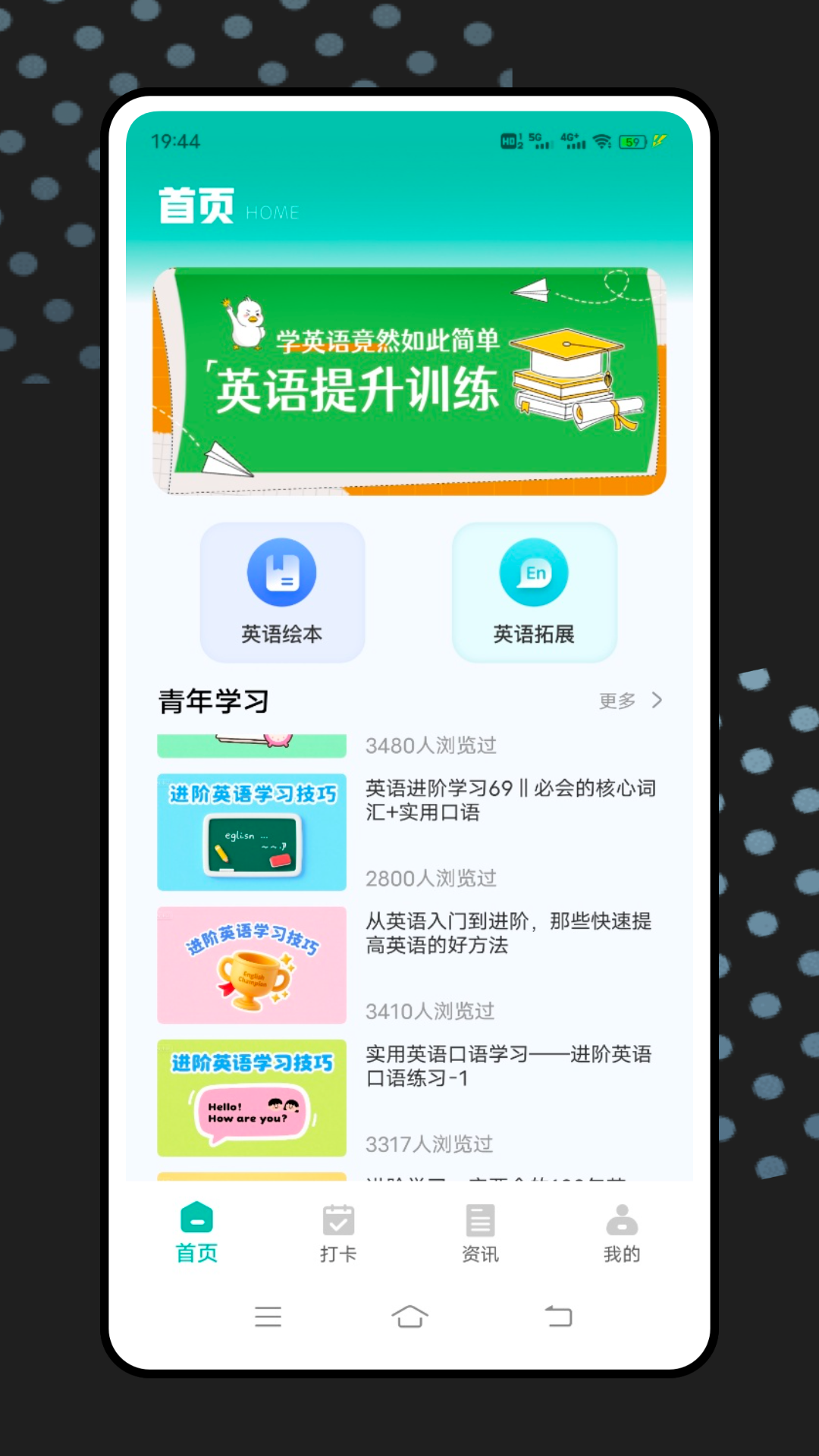Tap the system home button
819x1456 pixels.
[x=409, y=1316]
